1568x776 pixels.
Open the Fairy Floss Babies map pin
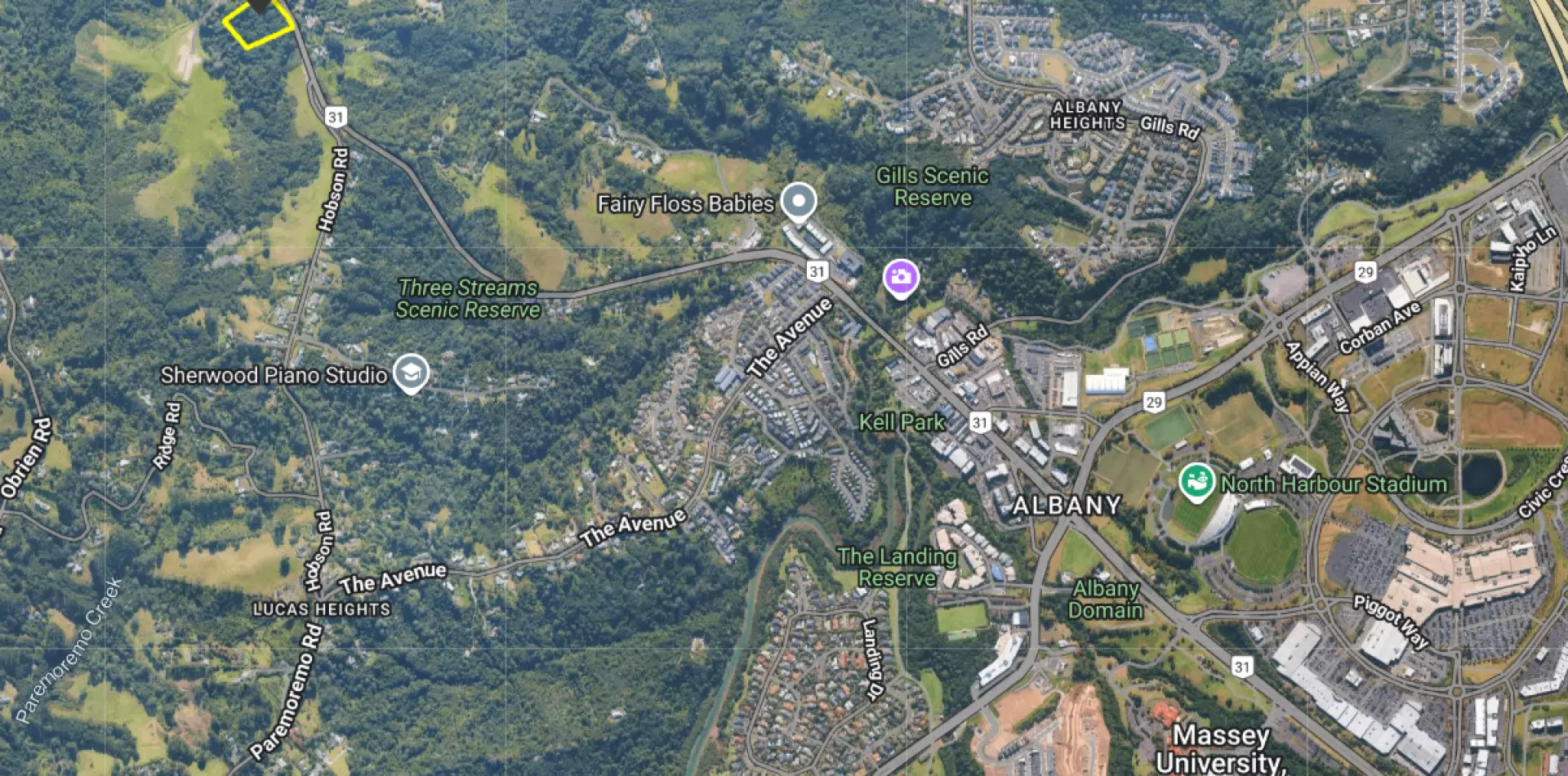[798, 200]
